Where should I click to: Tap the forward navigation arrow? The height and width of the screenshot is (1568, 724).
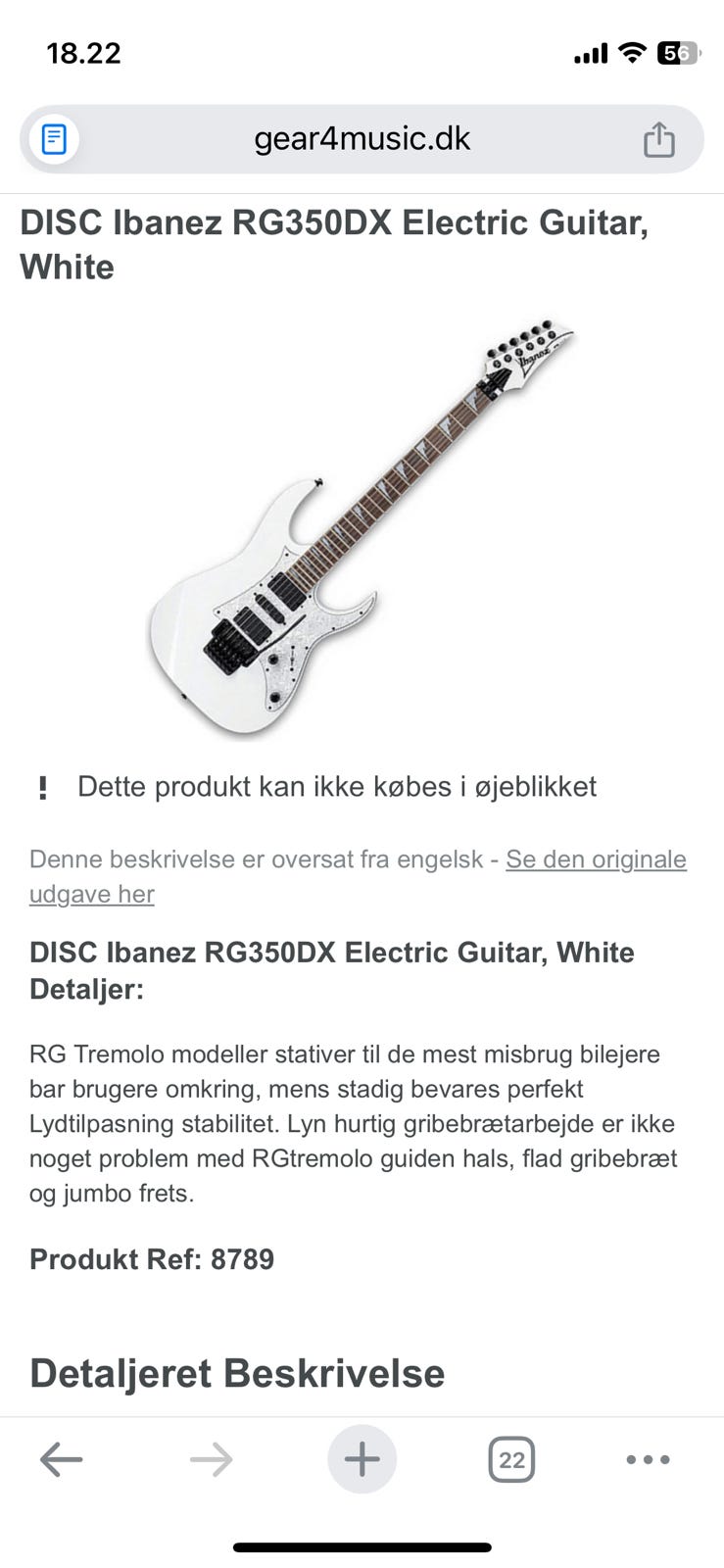(x=211, y=1458)
